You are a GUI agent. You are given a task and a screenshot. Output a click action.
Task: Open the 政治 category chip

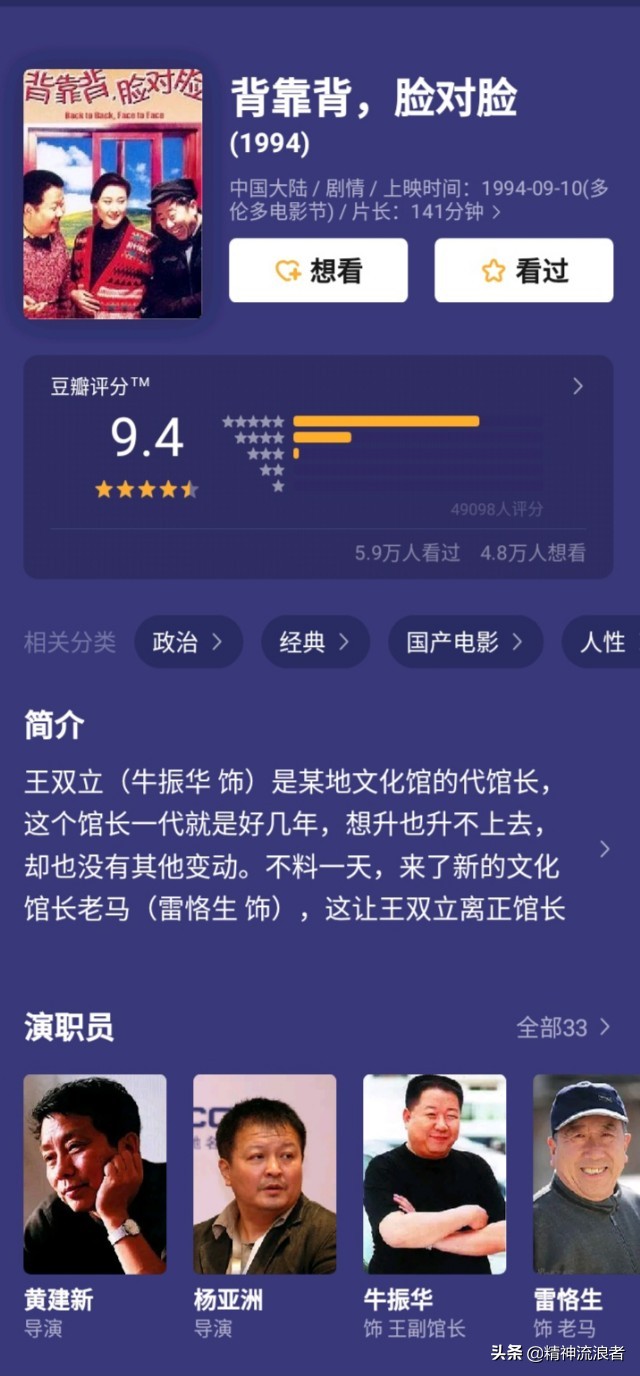[x=188, y=642]
